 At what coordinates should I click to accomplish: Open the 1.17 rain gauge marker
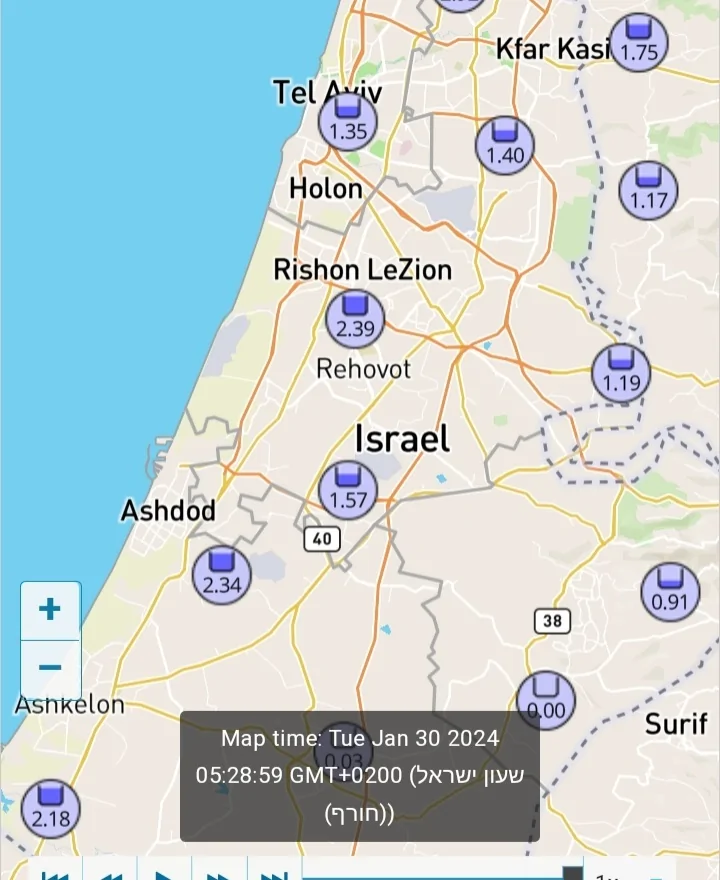(x=648, y=191)
